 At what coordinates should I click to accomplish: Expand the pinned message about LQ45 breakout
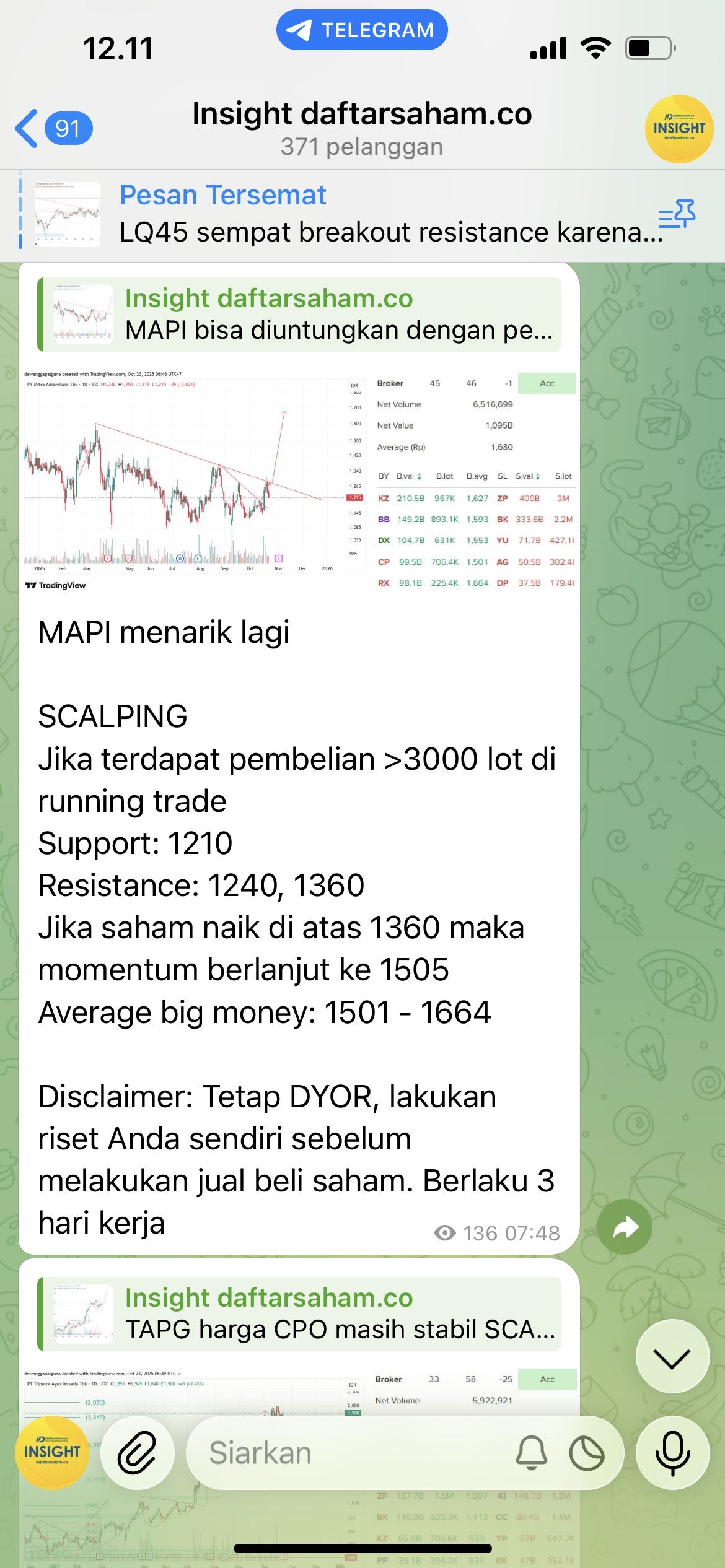[372, 214]
